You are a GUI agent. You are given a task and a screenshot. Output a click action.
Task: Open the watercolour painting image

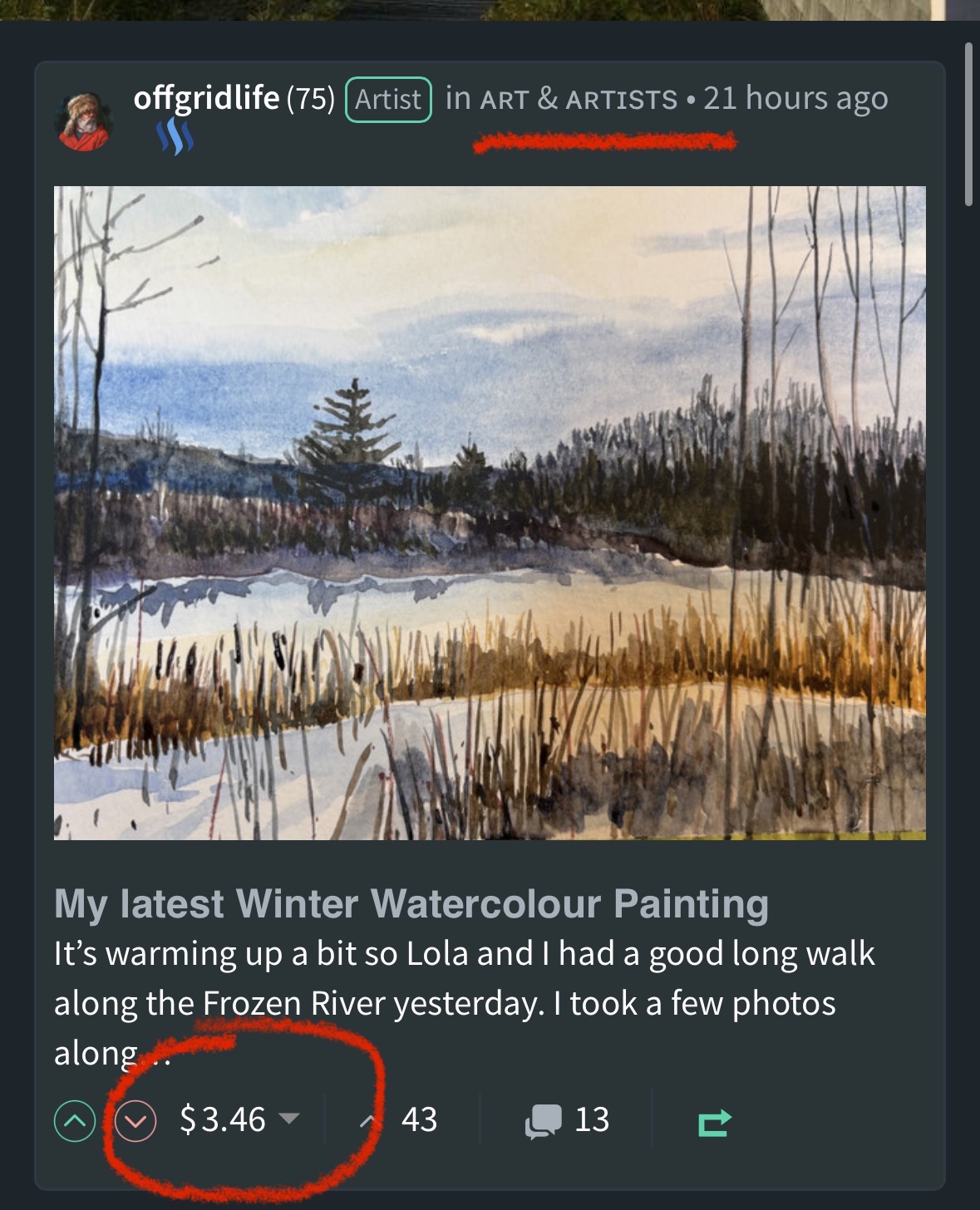coord(490,513)
